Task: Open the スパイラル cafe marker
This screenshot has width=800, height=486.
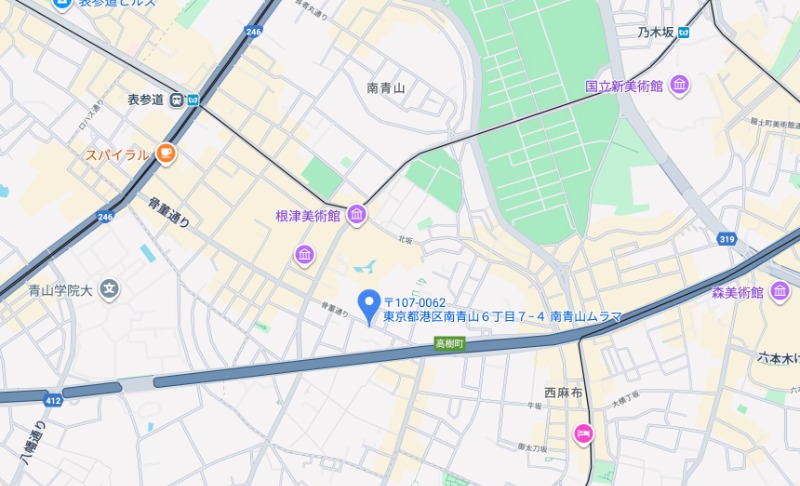Action: tap(165, 155)
